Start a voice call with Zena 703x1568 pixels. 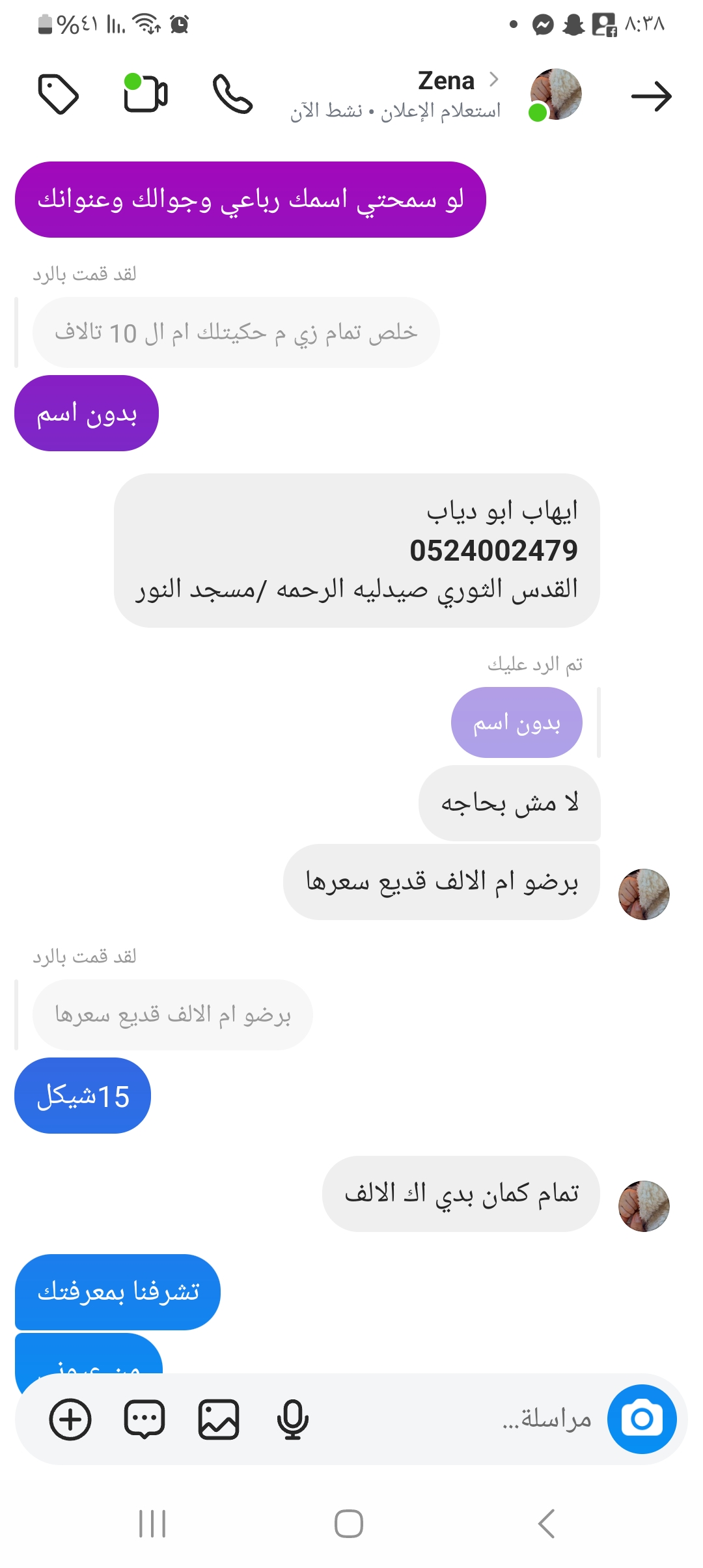[232, 95]
